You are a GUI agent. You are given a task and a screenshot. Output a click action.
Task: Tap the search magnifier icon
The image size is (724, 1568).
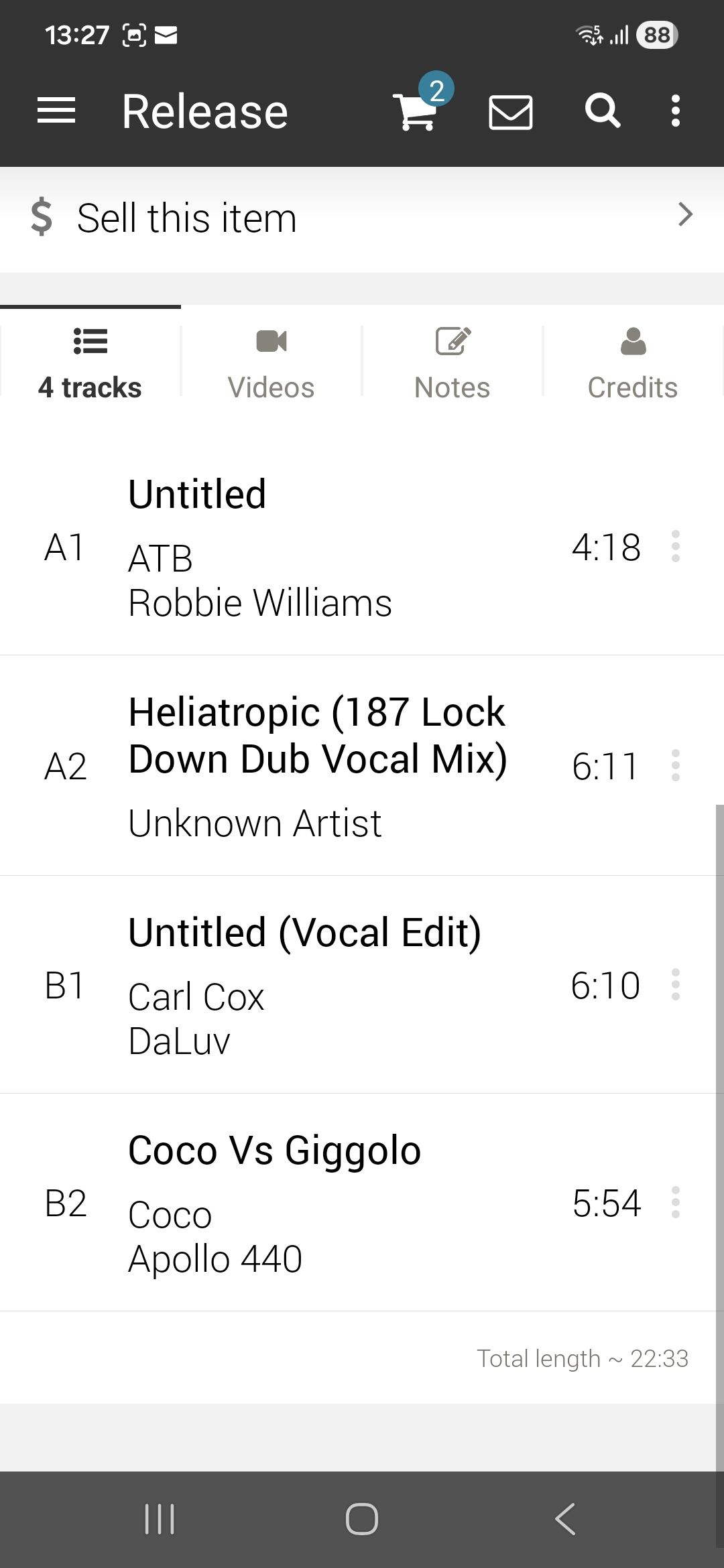pos(602,111)
